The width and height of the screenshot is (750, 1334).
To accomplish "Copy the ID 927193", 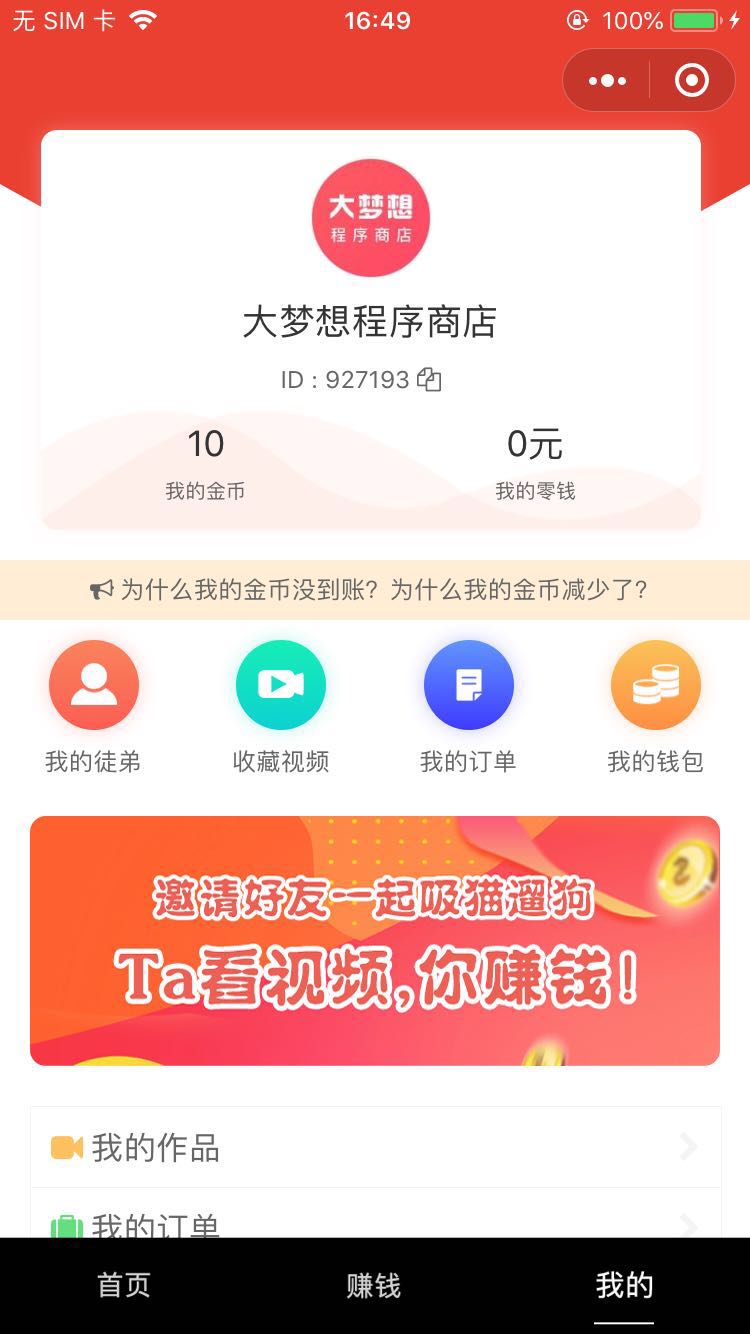I will pyautogui.click(x=429, y=380).
